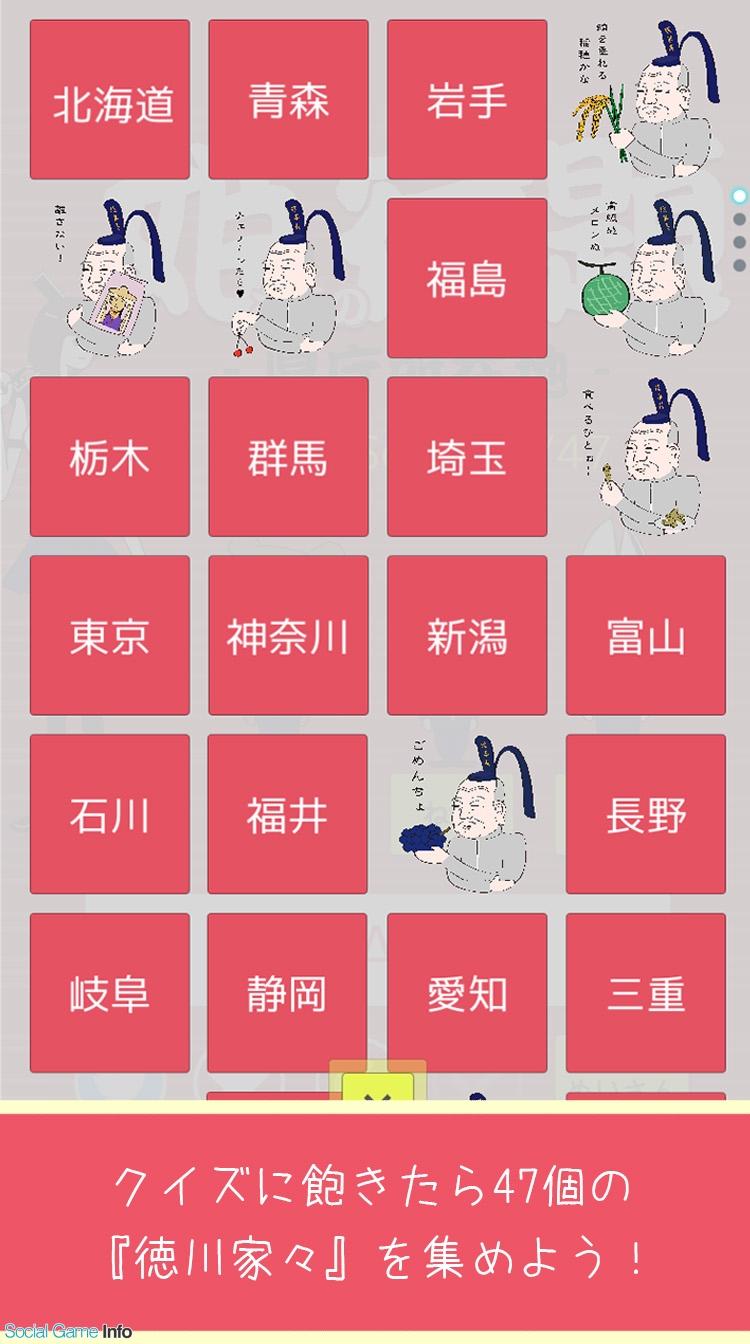Select the 群馬 tile
Viewport: 750px width, 1344px height.
[x=288, y=457]
